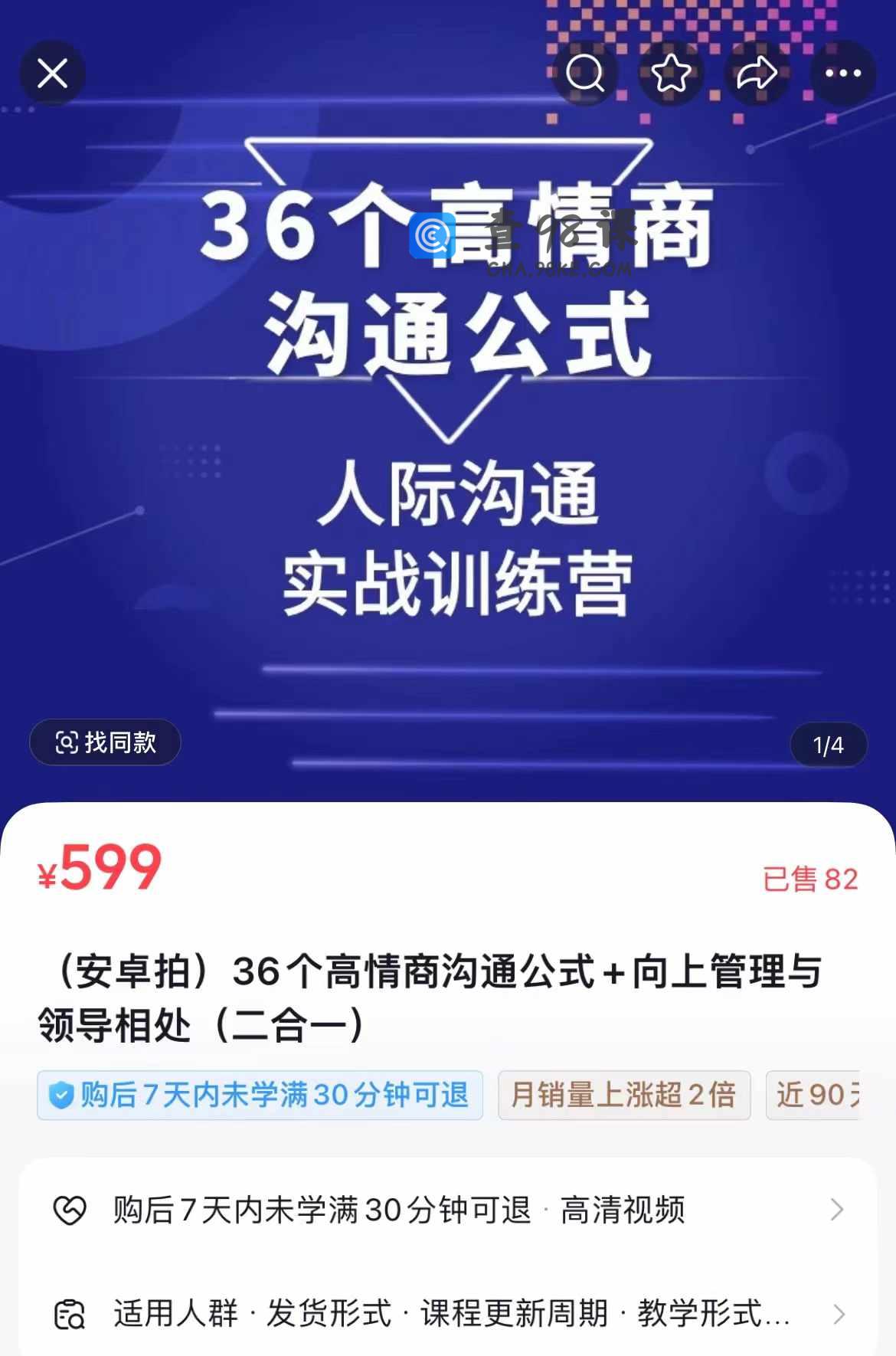Tap 找同款 to find similar items

[105, 742]
